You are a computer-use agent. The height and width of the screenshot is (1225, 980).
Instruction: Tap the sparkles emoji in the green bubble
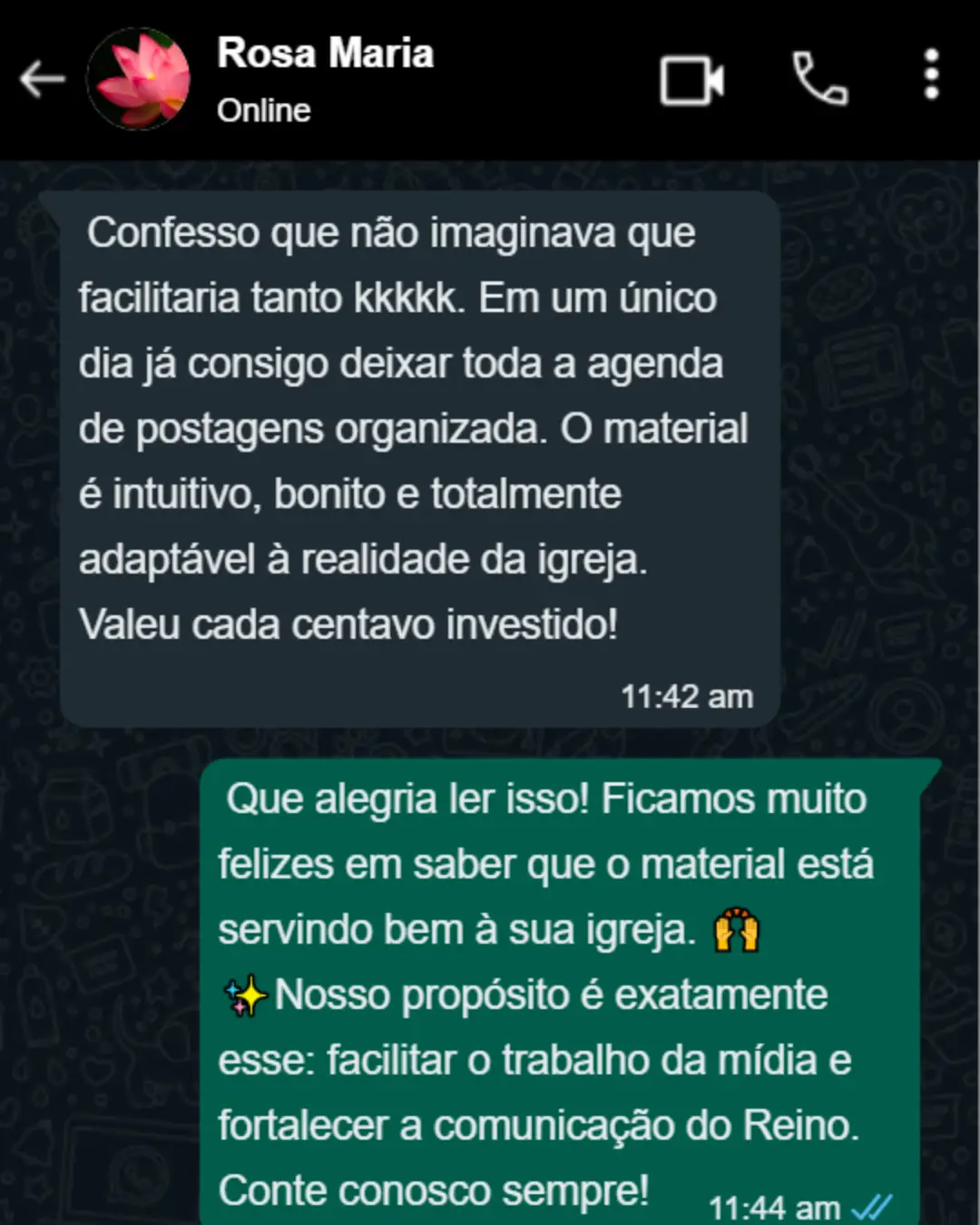pyautogui.click(x=245, y=994)
